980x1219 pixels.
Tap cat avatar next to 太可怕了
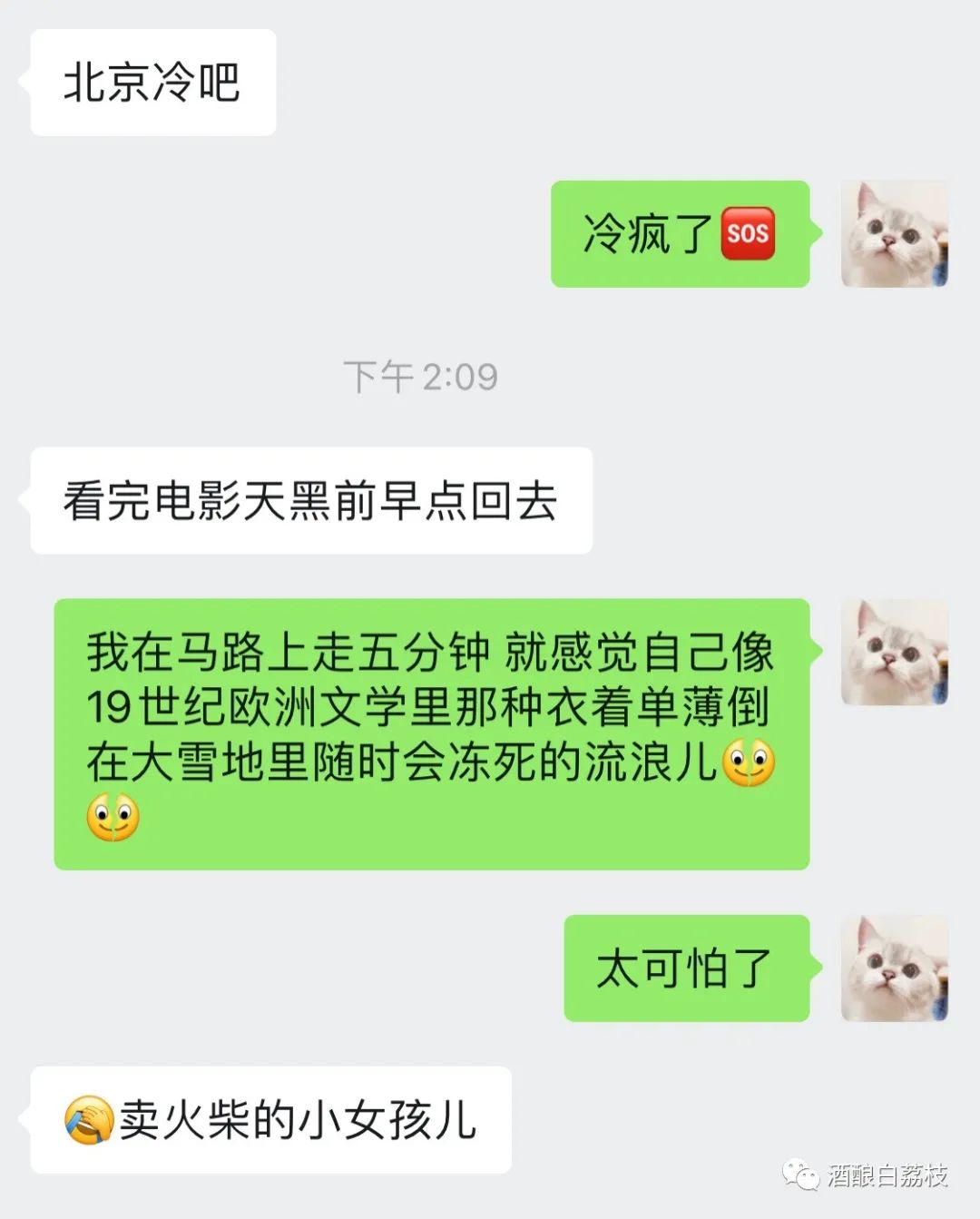pos(894,968)
